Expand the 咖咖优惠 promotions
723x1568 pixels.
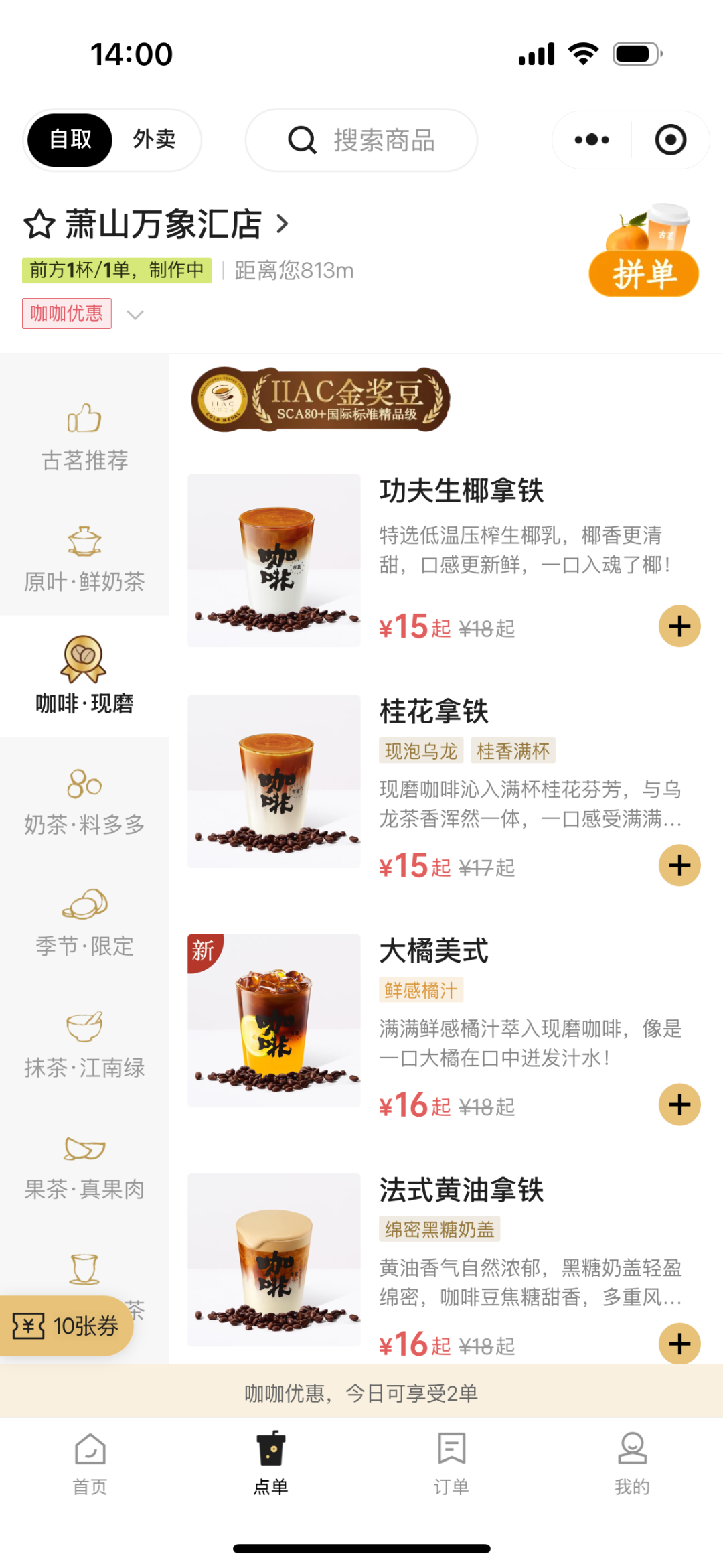pyautogui.click(x=135, y=315)
